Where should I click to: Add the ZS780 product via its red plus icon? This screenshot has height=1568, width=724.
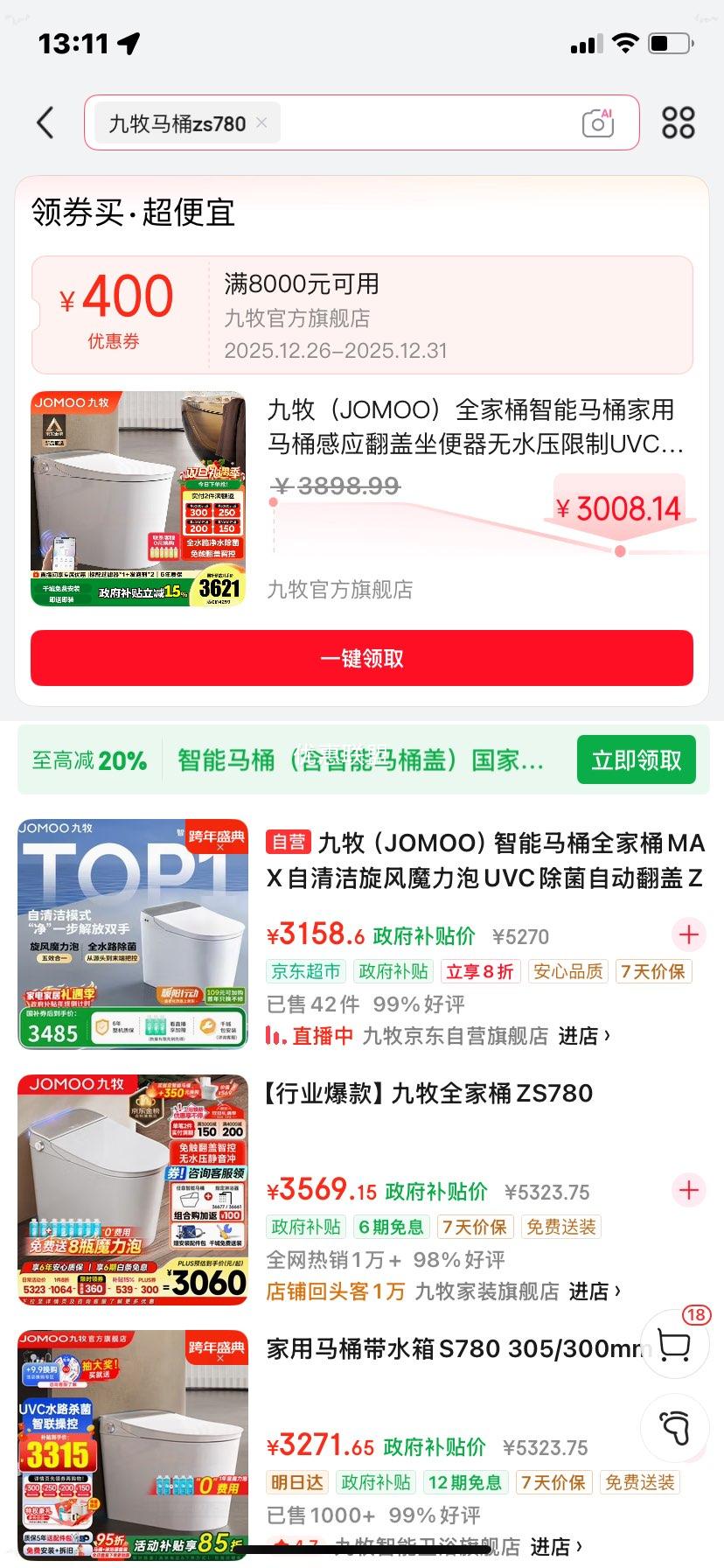pos(688,1189)
